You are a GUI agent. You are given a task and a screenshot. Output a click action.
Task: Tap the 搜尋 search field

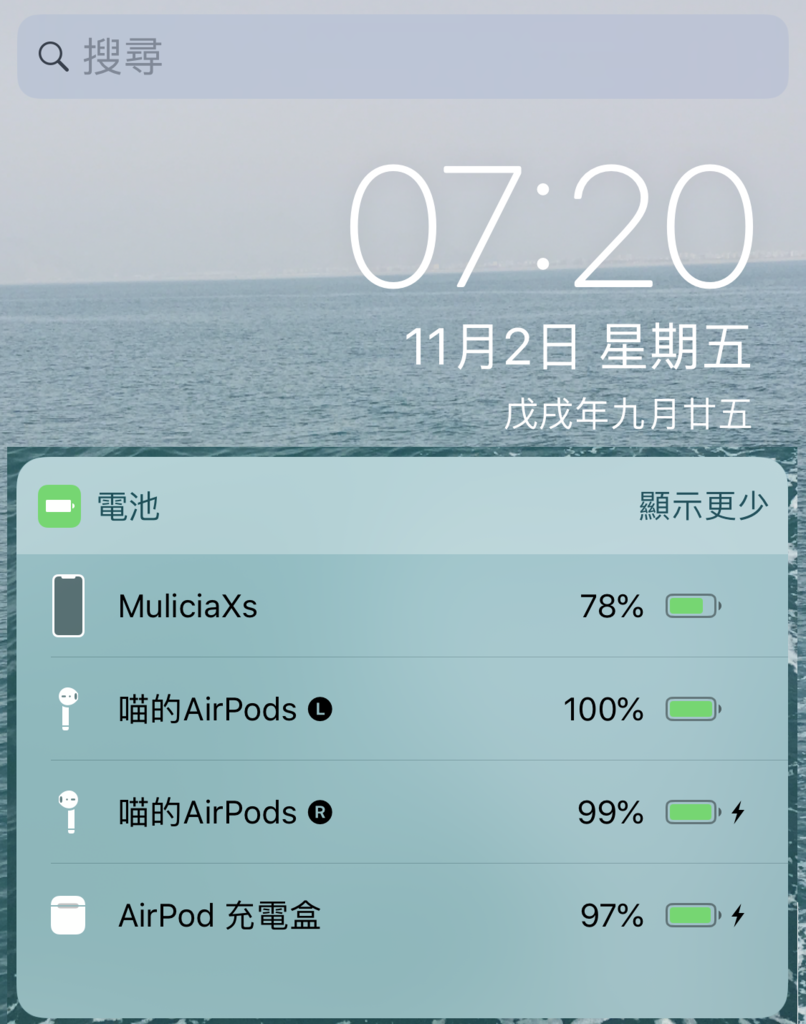click(402, 57)
